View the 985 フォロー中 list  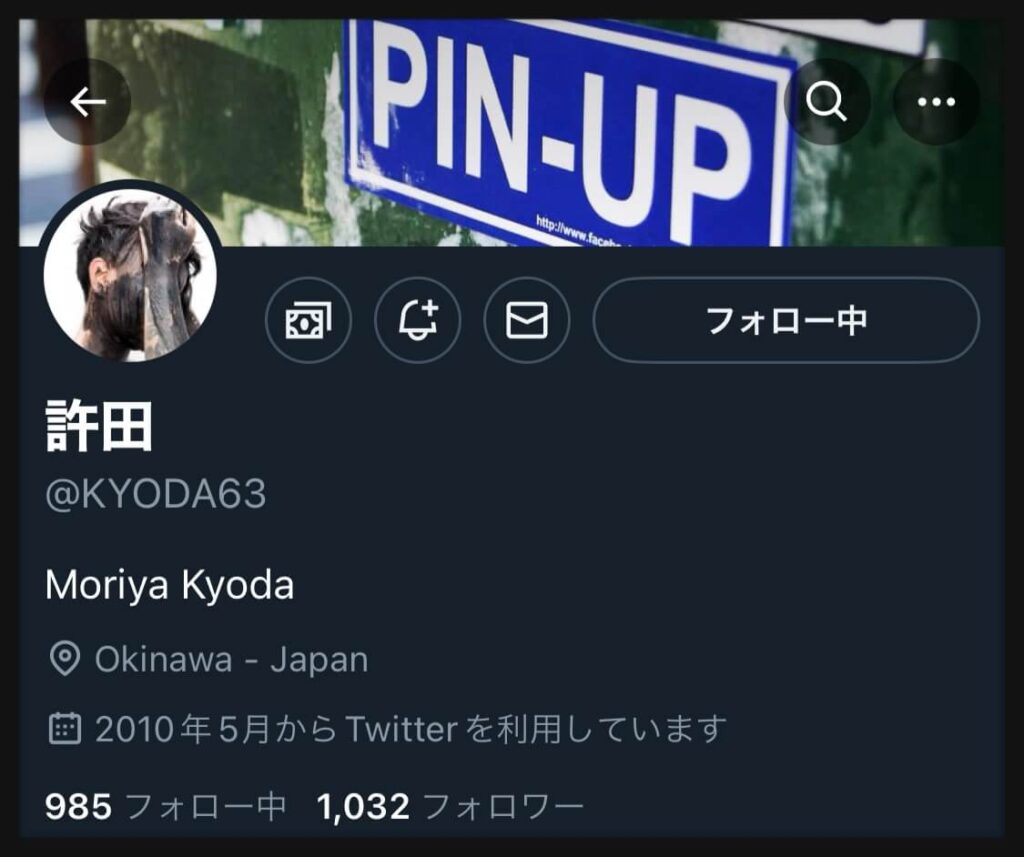tap(166, 806)
